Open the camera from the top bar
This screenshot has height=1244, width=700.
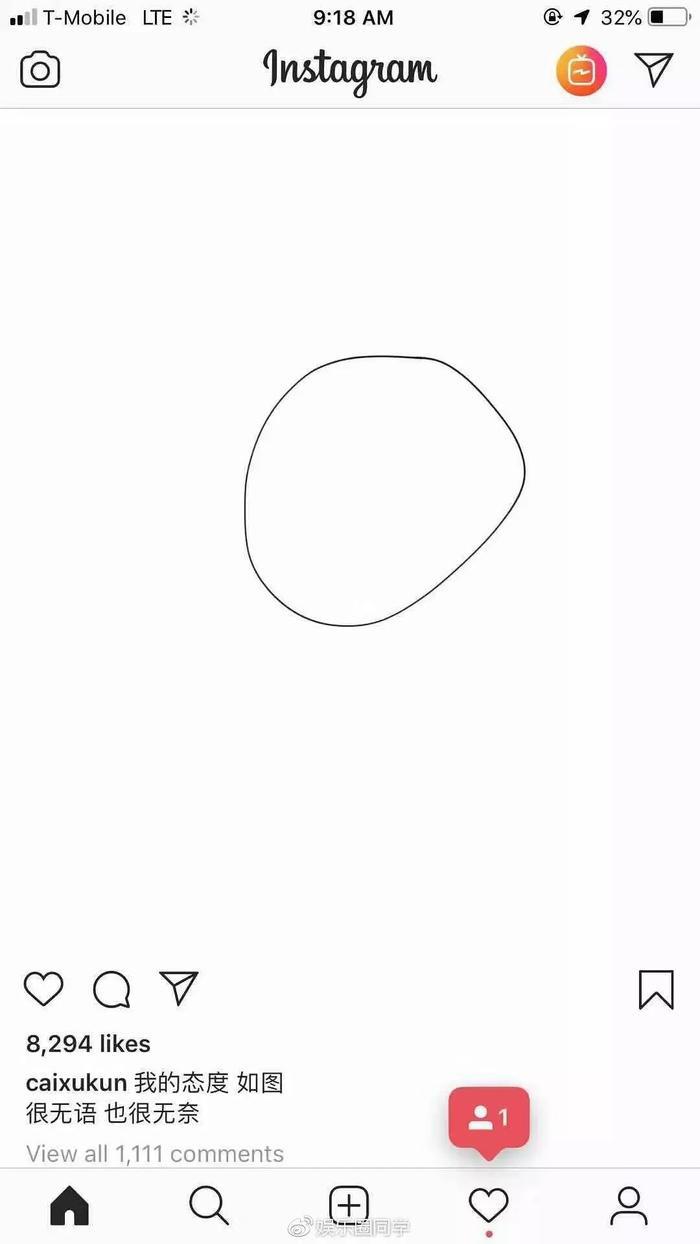[40, 70]
